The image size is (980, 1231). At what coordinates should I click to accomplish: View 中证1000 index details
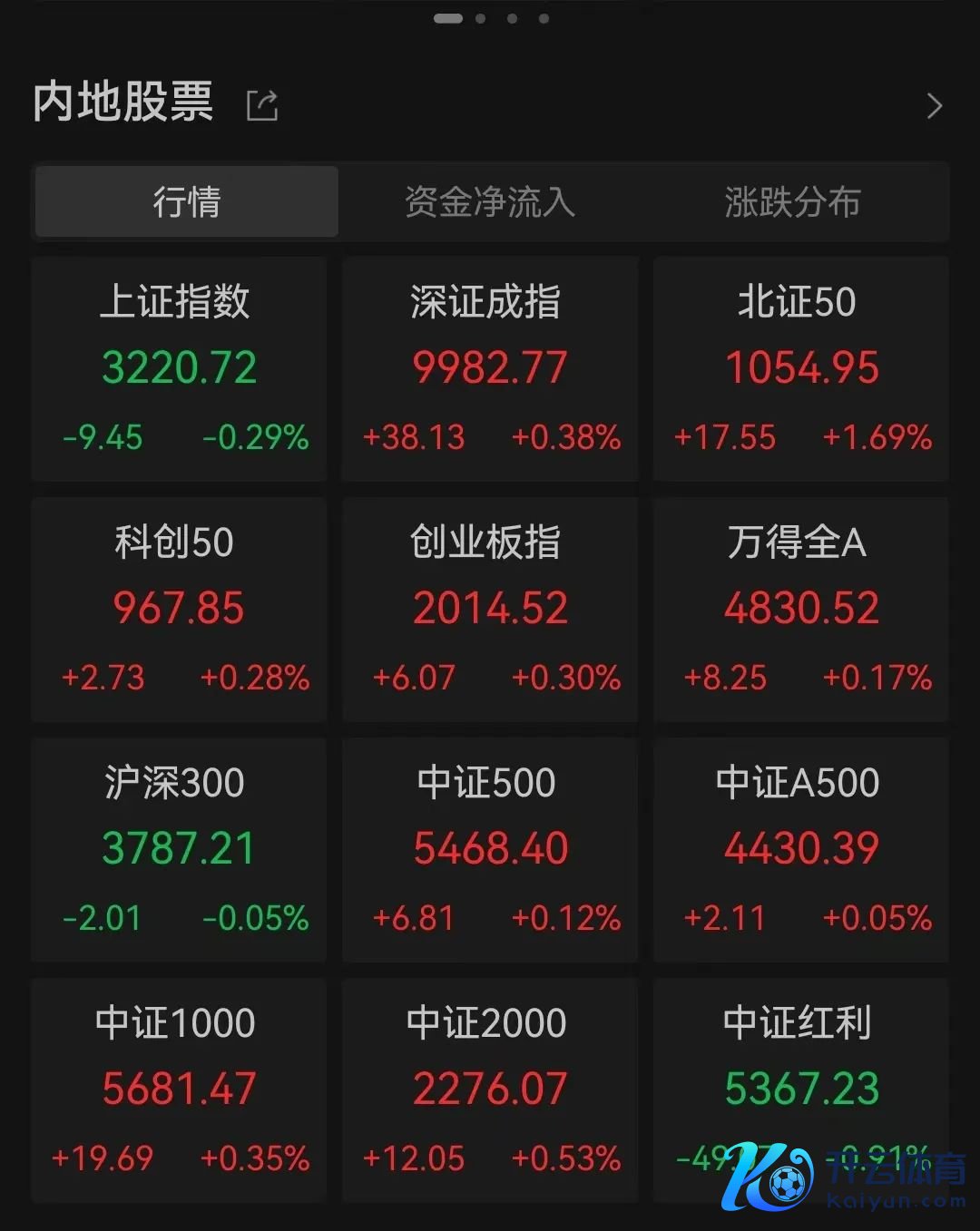pyautogui.click(x=179, y=1089)
